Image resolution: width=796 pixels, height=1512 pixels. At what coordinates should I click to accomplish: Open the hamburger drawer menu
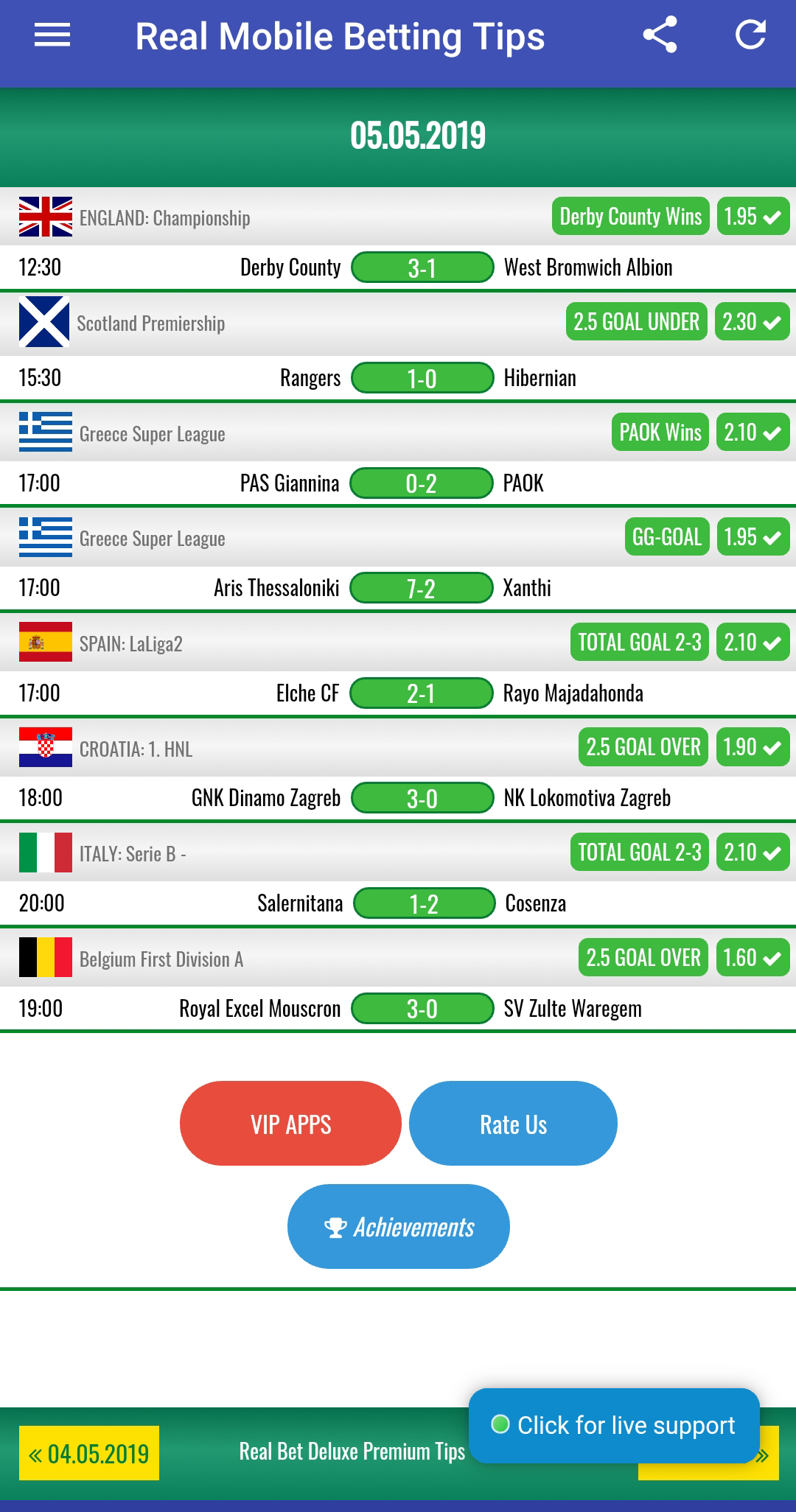pyautogui.click(x=52, y=35)
